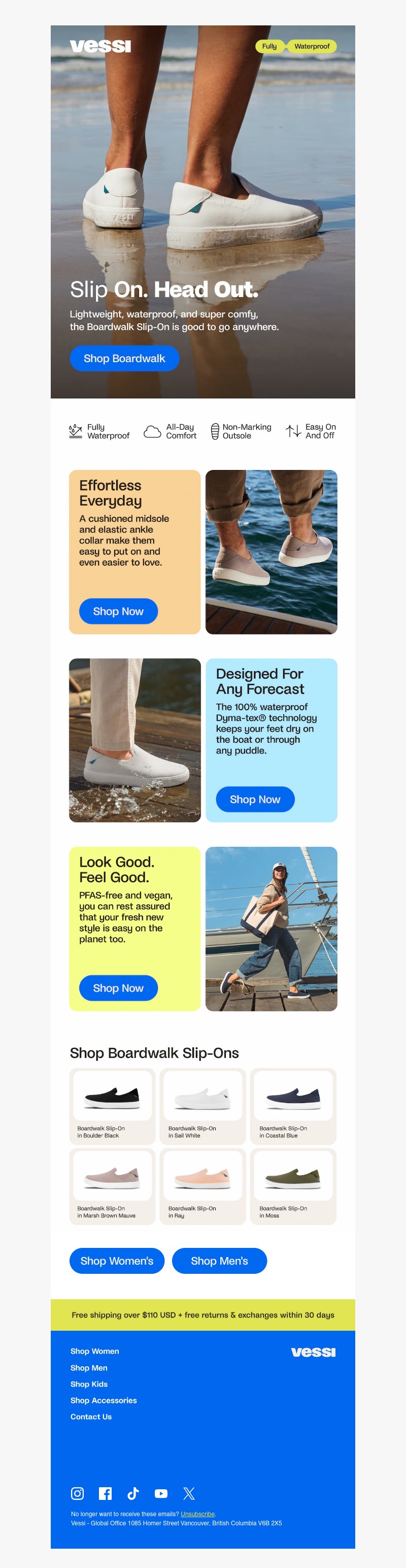This screenshot has width=406, height=1568.
Task: Select Boardwalk Slip-On in Moss
Action: pyautogui.click(x=293, y=1186)
